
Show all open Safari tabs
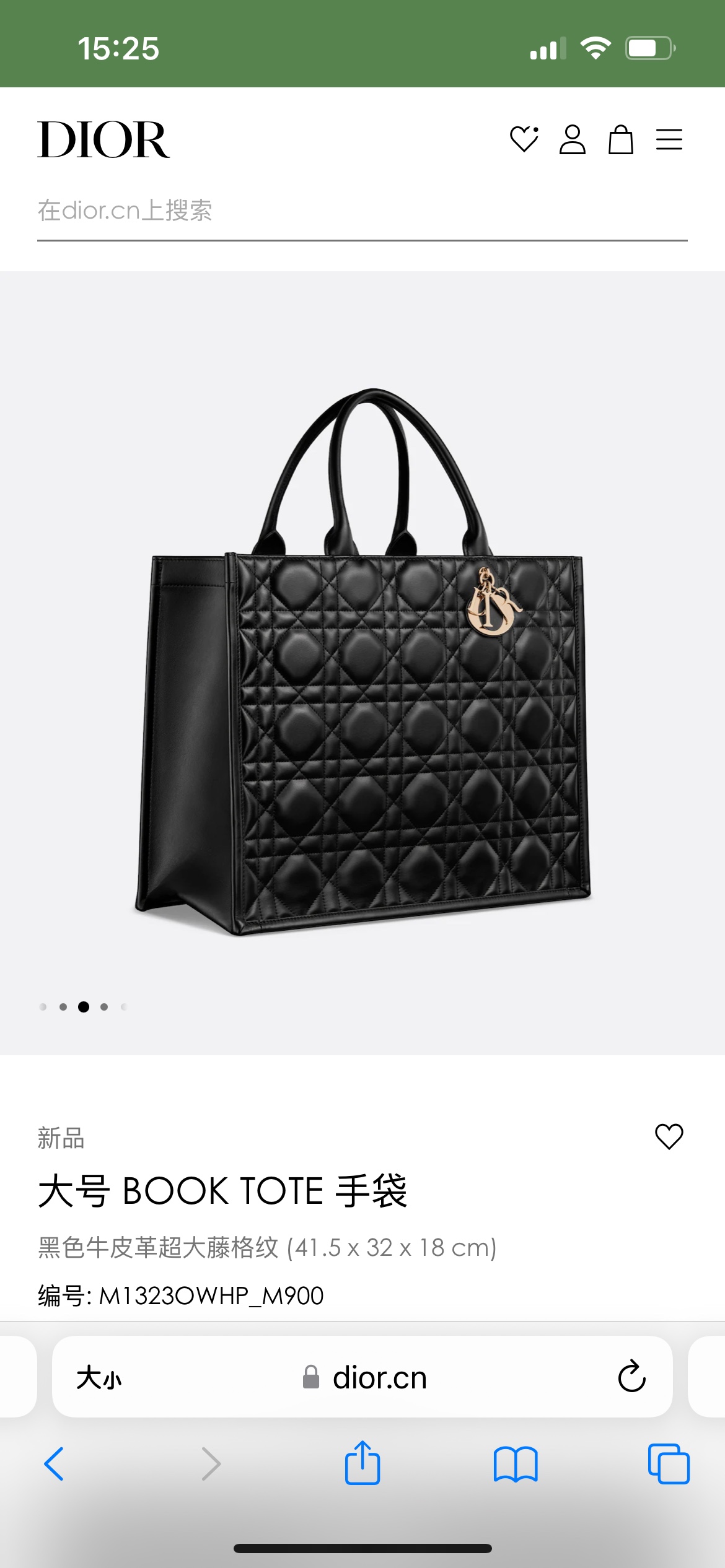click(668, 1464)
